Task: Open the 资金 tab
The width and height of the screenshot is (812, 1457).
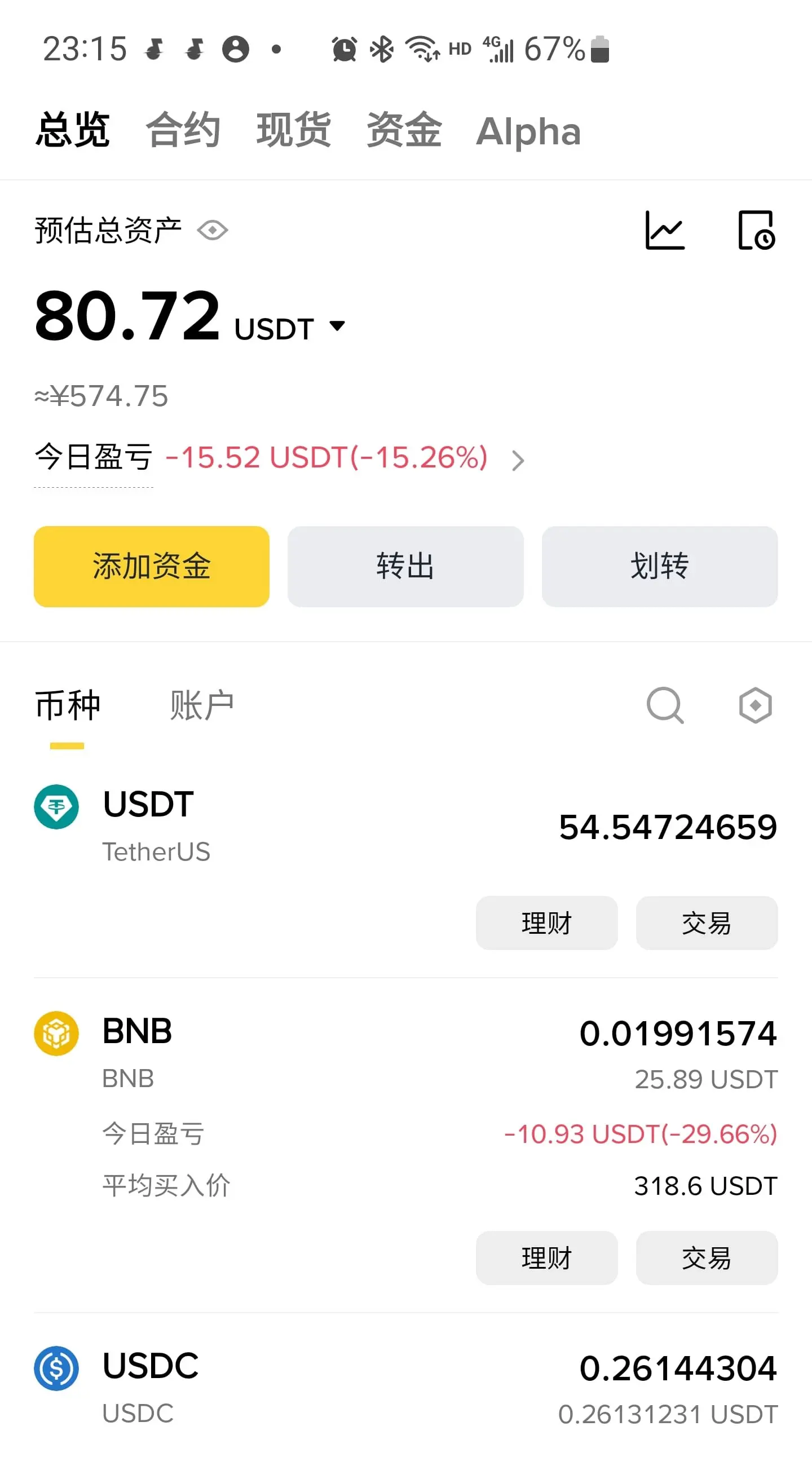Action: pos(403,130)
